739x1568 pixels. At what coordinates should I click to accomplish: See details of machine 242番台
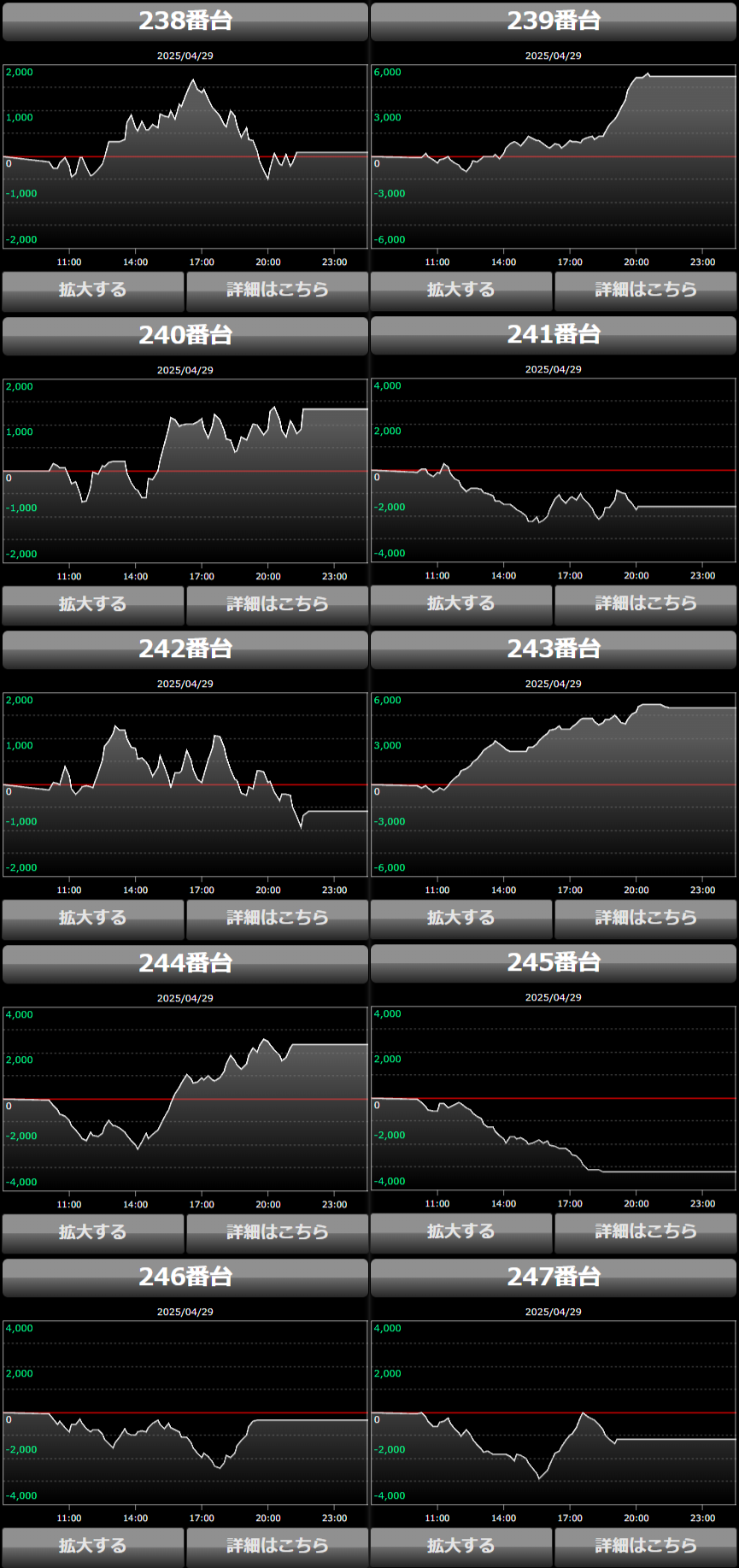pos(277,919)
